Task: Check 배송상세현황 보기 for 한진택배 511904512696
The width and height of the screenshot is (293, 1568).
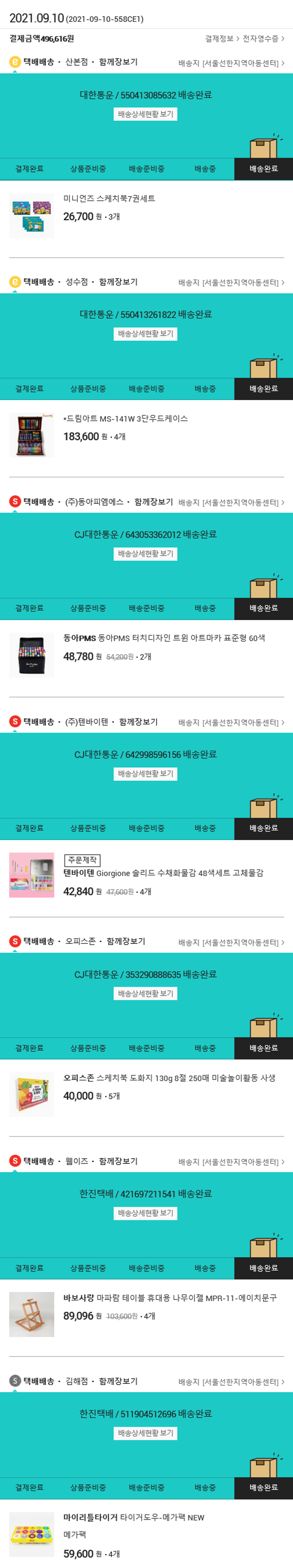Action: (x=146, y=1433)
